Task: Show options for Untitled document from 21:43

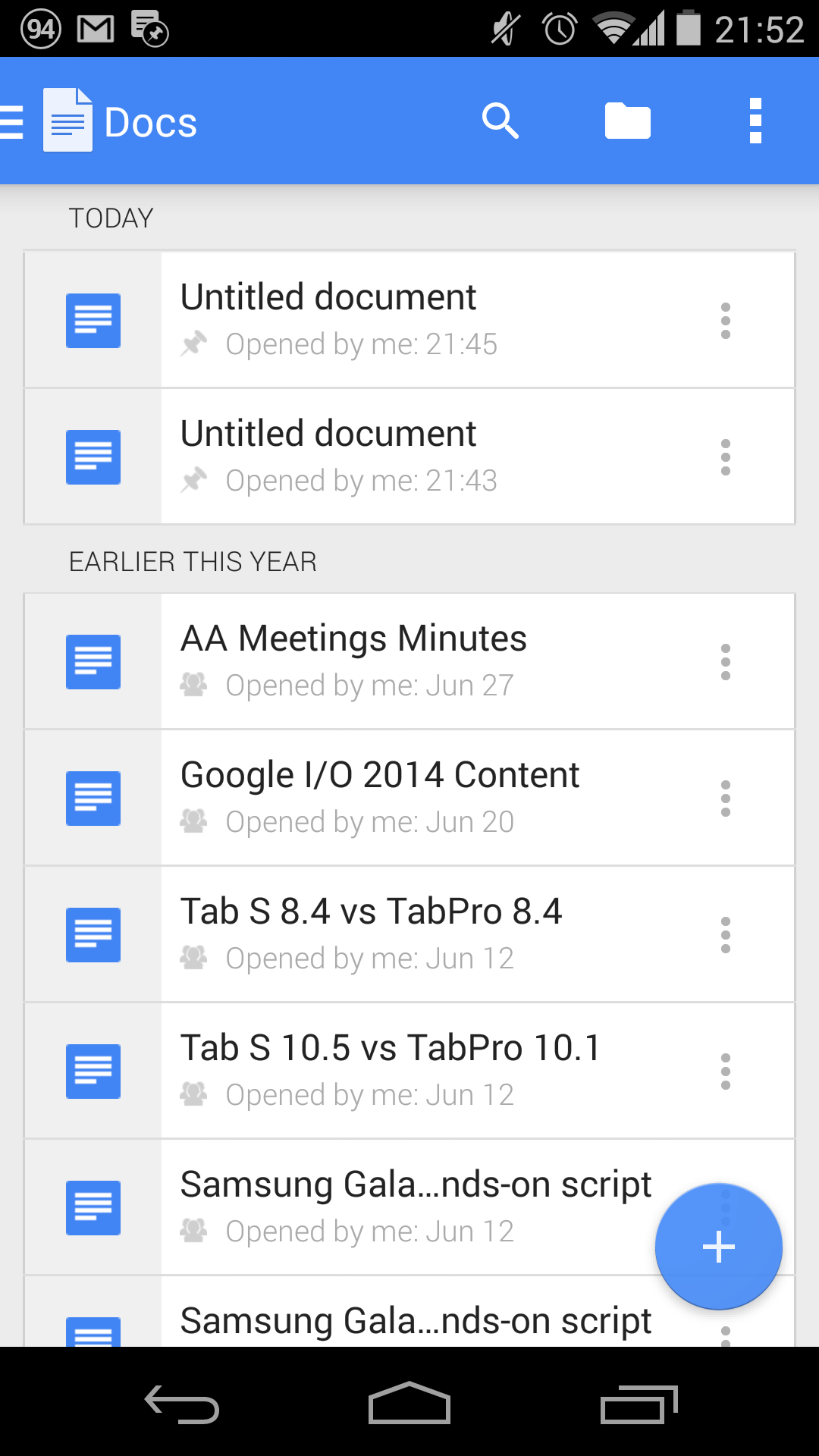Action: [726, 457]
